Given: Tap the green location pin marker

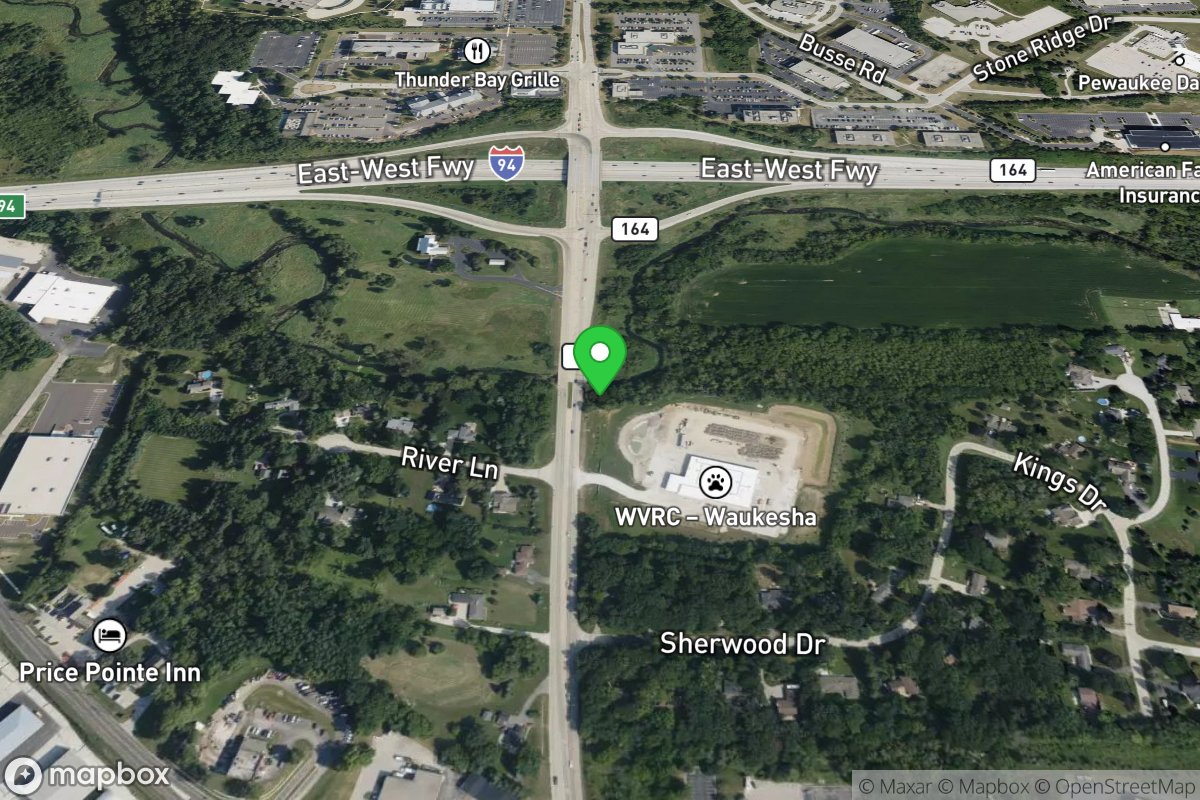Looking at the screenshot, I should [600, 358].
